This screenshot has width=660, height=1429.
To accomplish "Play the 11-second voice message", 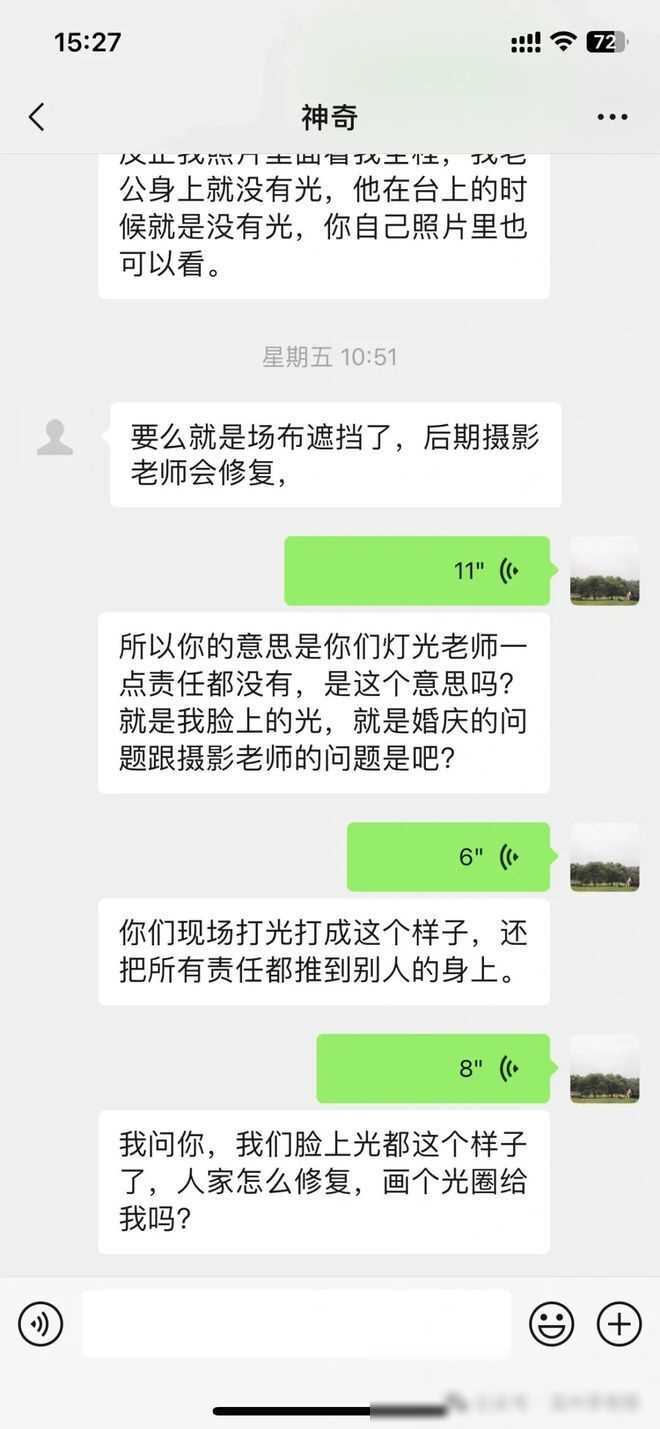I will [x=417, y=571].
